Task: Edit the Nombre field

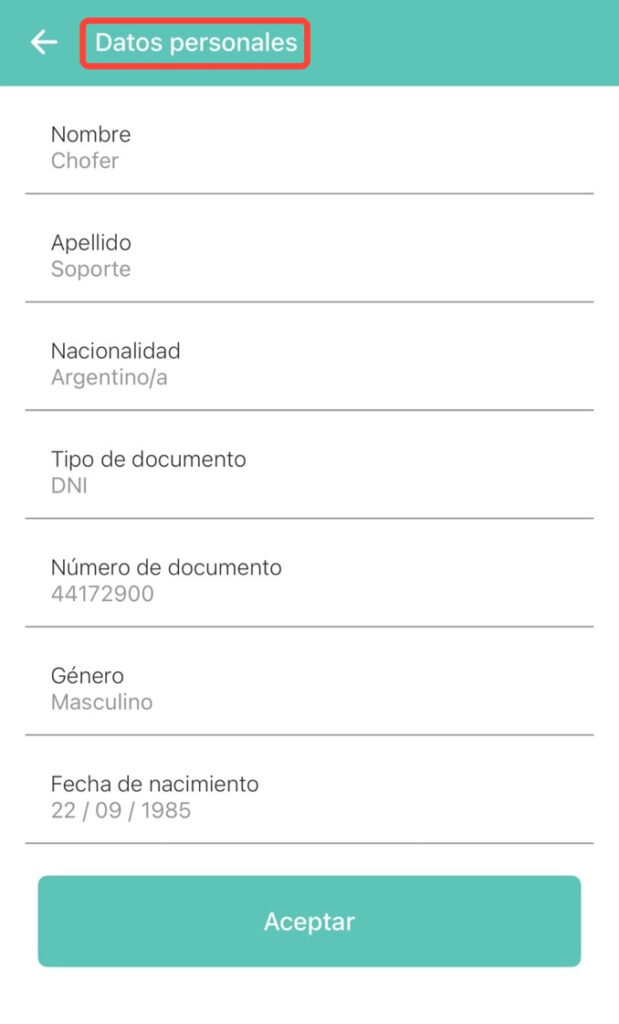Action: [308, 147]
